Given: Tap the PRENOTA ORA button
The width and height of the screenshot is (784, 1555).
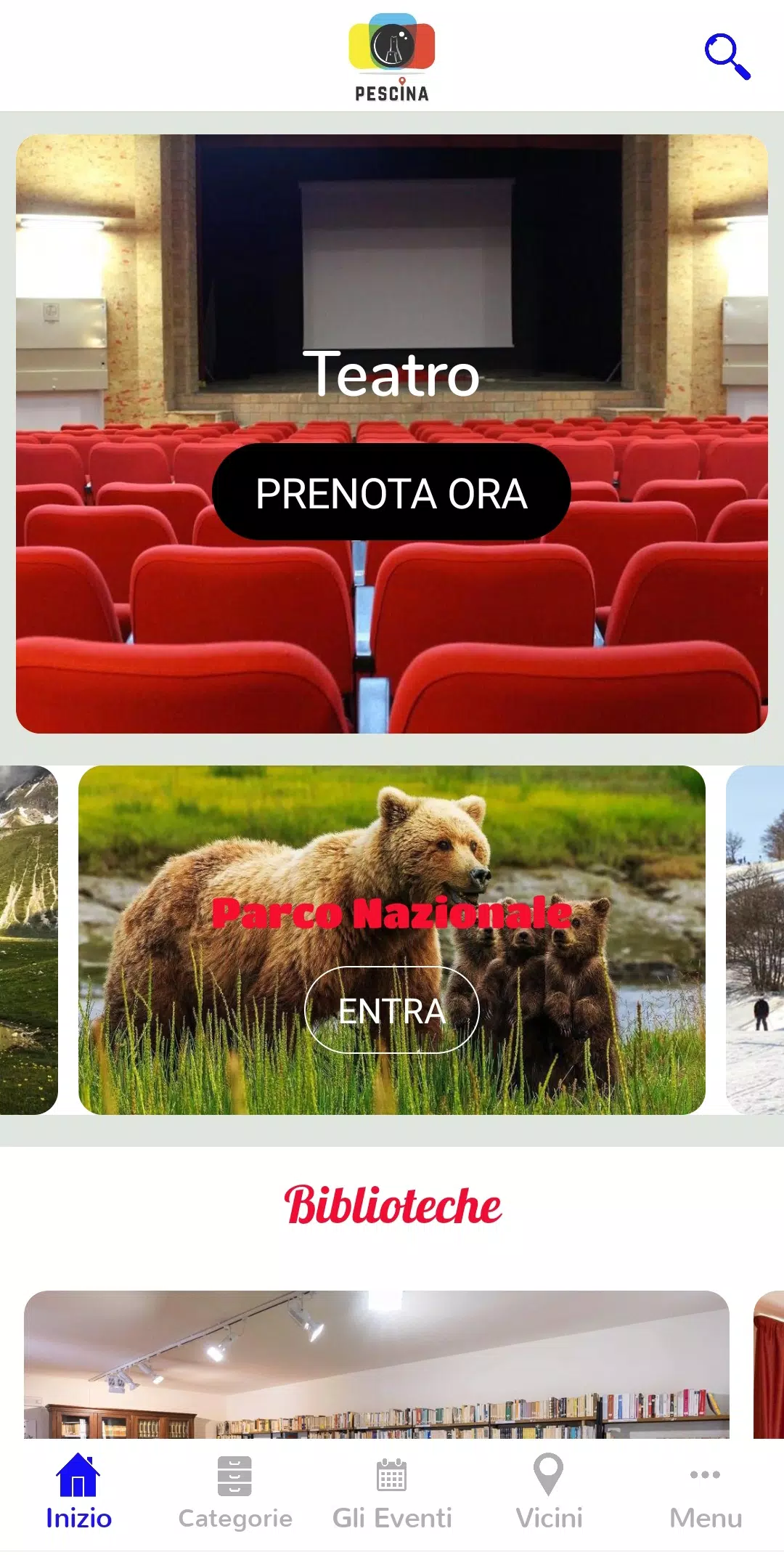Looking at the screenshot, I should pos(391,492).
